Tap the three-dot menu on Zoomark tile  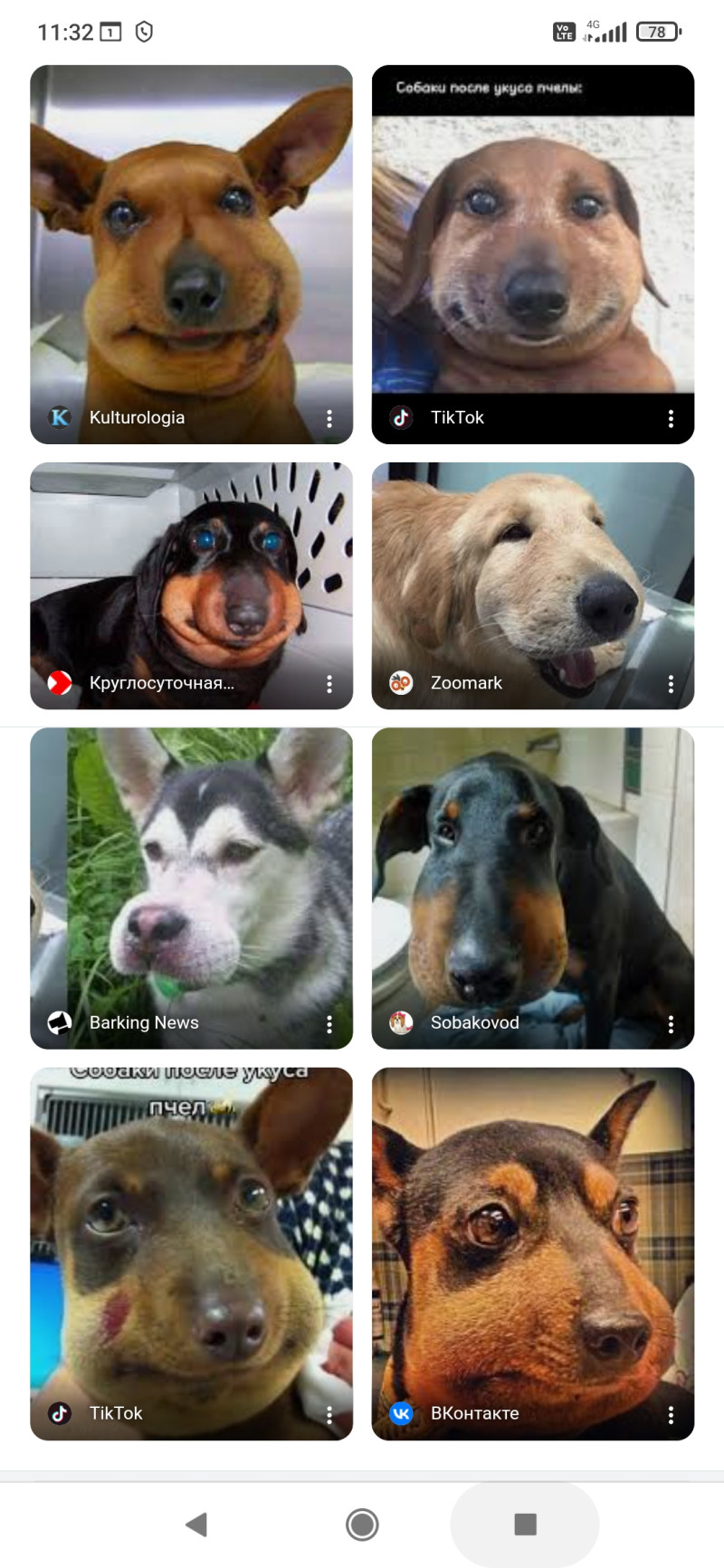pyautogui.click(x=671, y=684)
